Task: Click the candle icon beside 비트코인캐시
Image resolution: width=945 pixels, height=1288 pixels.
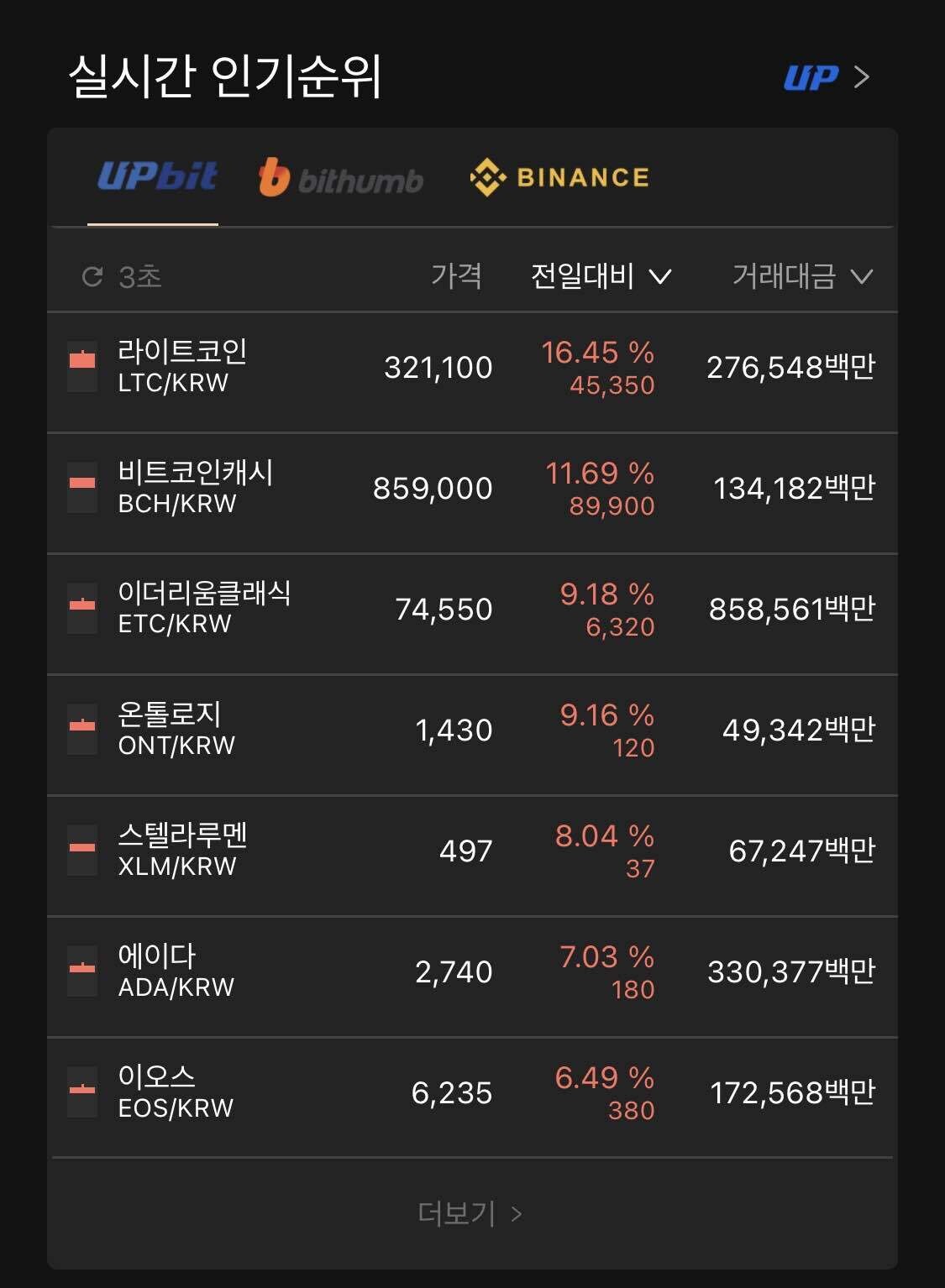Action: [x=81, y=488]
